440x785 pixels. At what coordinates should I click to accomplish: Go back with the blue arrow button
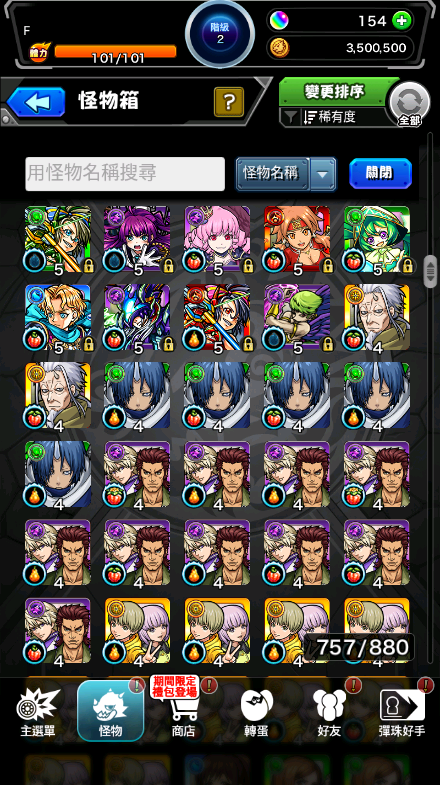[36, 102]
